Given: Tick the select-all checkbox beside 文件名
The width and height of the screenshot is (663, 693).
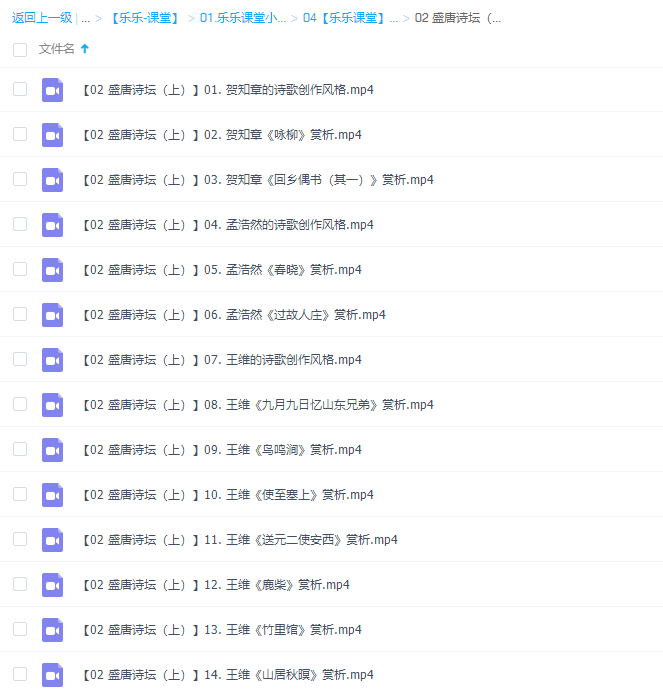Looking at the screenshot, I should (20, 49).
